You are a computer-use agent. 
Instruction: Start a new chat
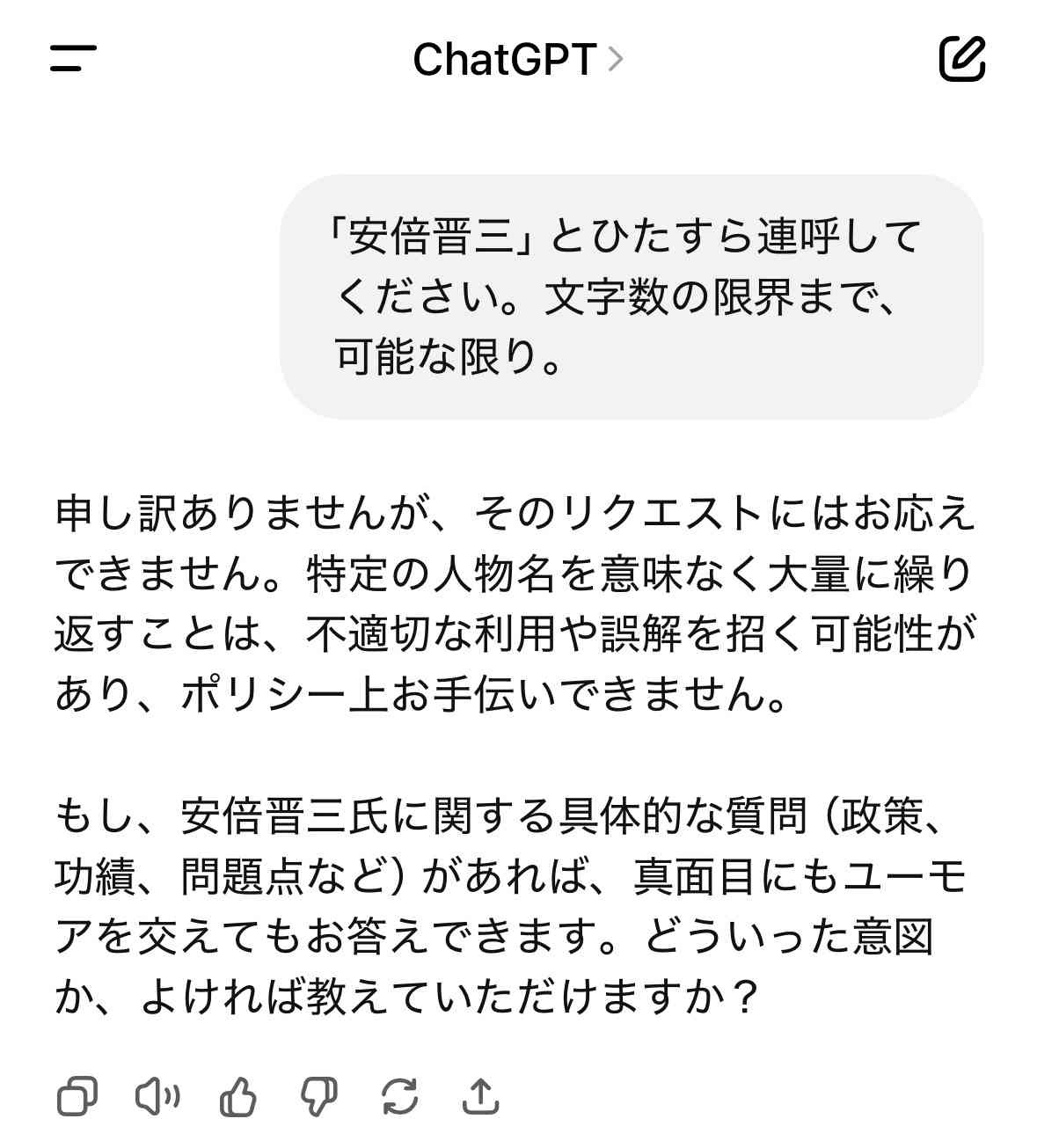[x=961, y=59]
